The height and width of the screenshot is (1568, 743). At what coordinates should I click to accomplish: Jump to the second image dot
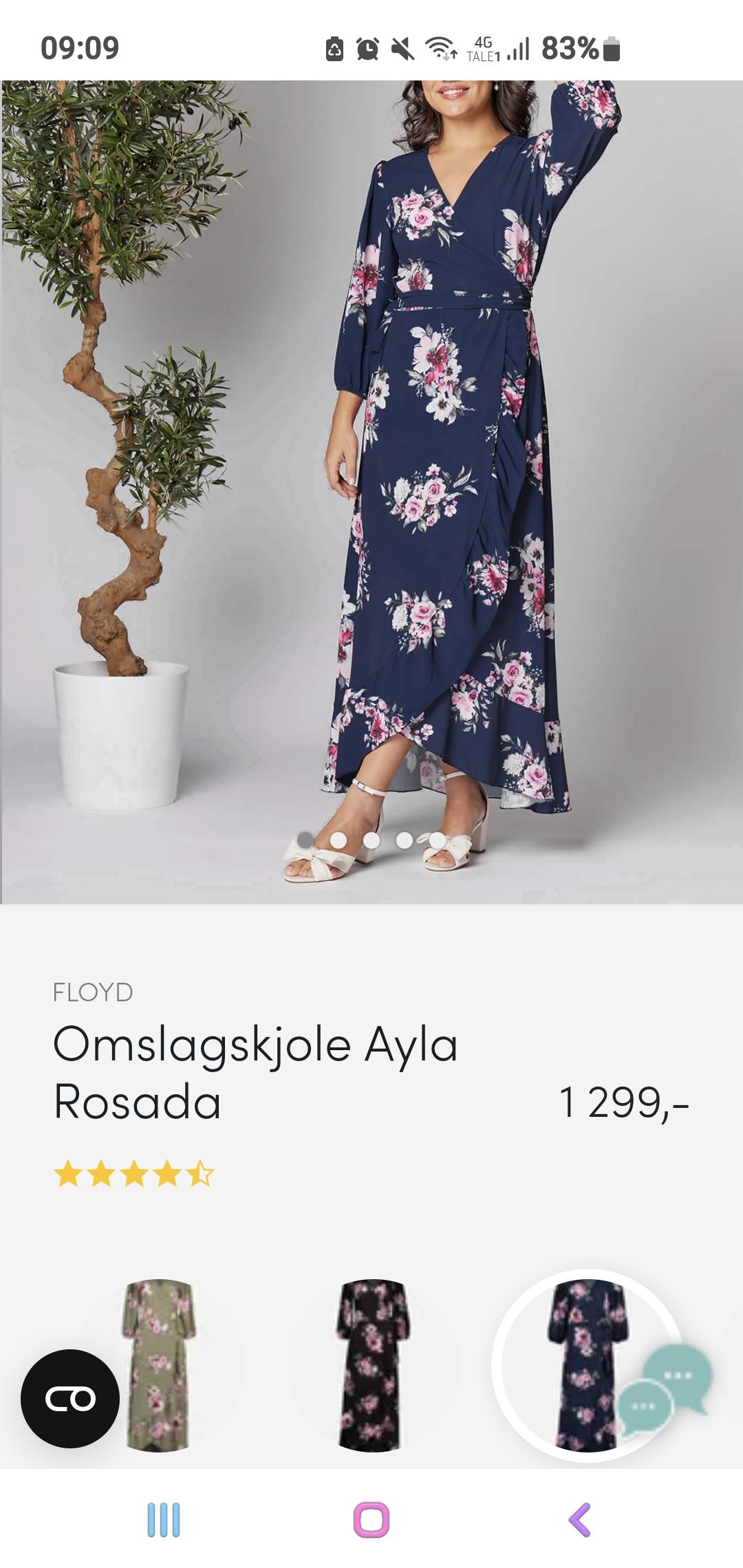(x=338, y=840)
